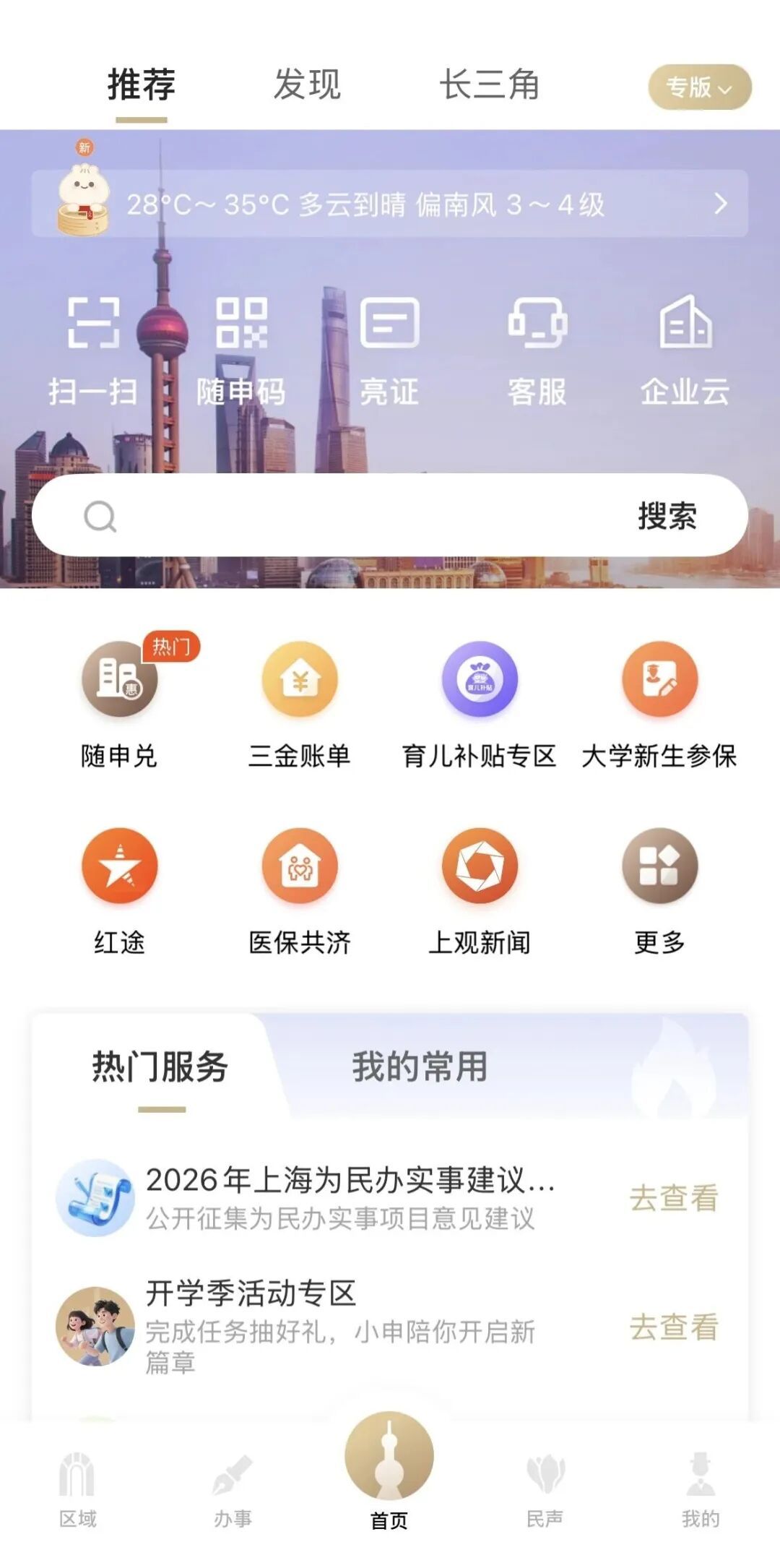Tap the search input field
The height and width of the screenshot is (1568, 780).
(347, 516)
